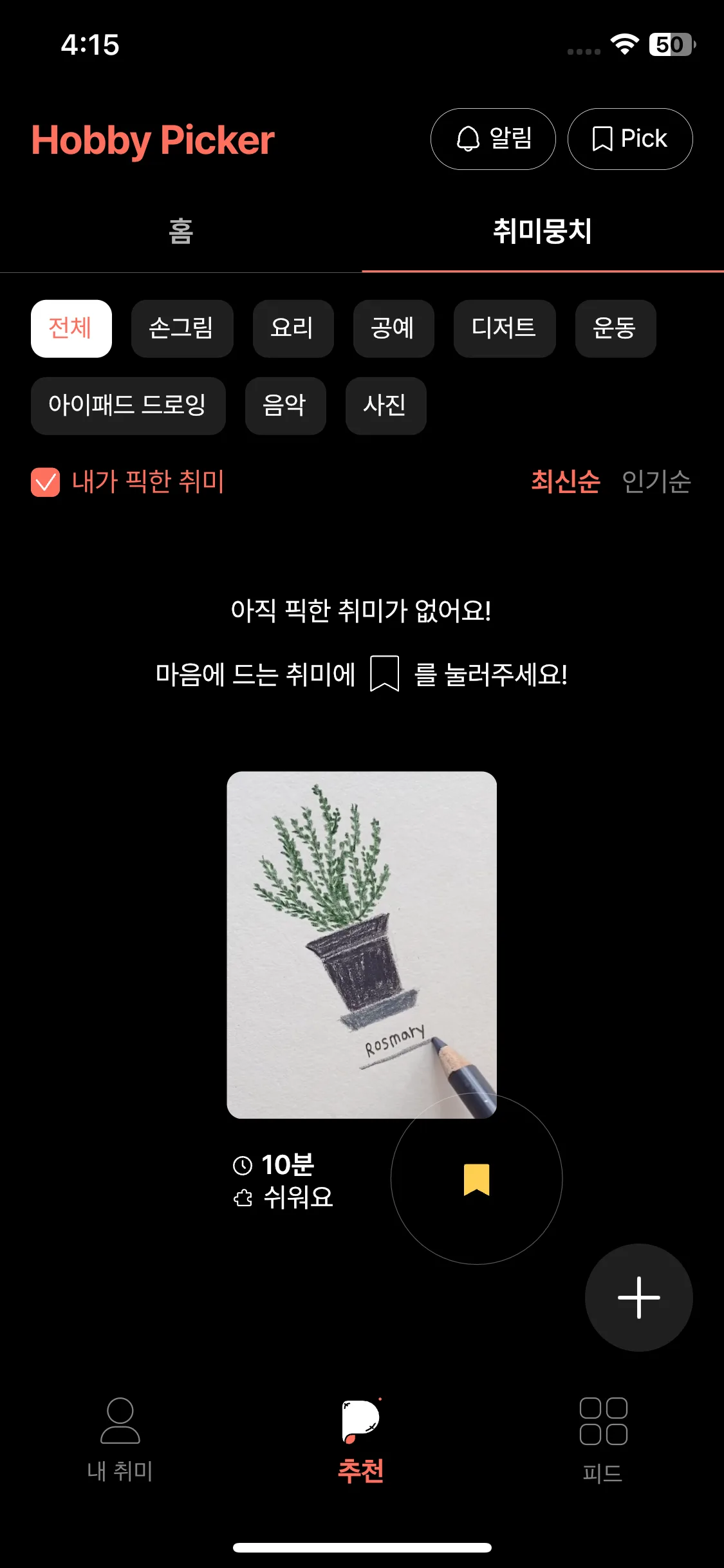Sort hobbies by 최신순
The width and height of the screenshot is (724, 1568).
point(565,481)
